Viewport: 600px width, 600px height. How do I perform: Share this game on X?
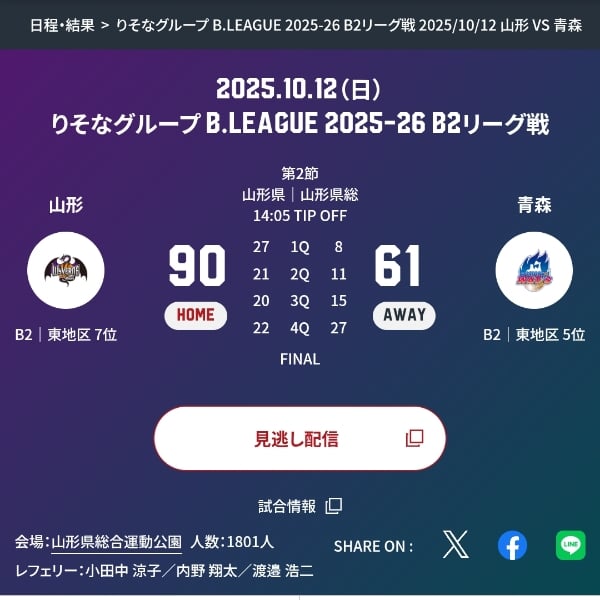pyautogui.click(x=455, y=545)
